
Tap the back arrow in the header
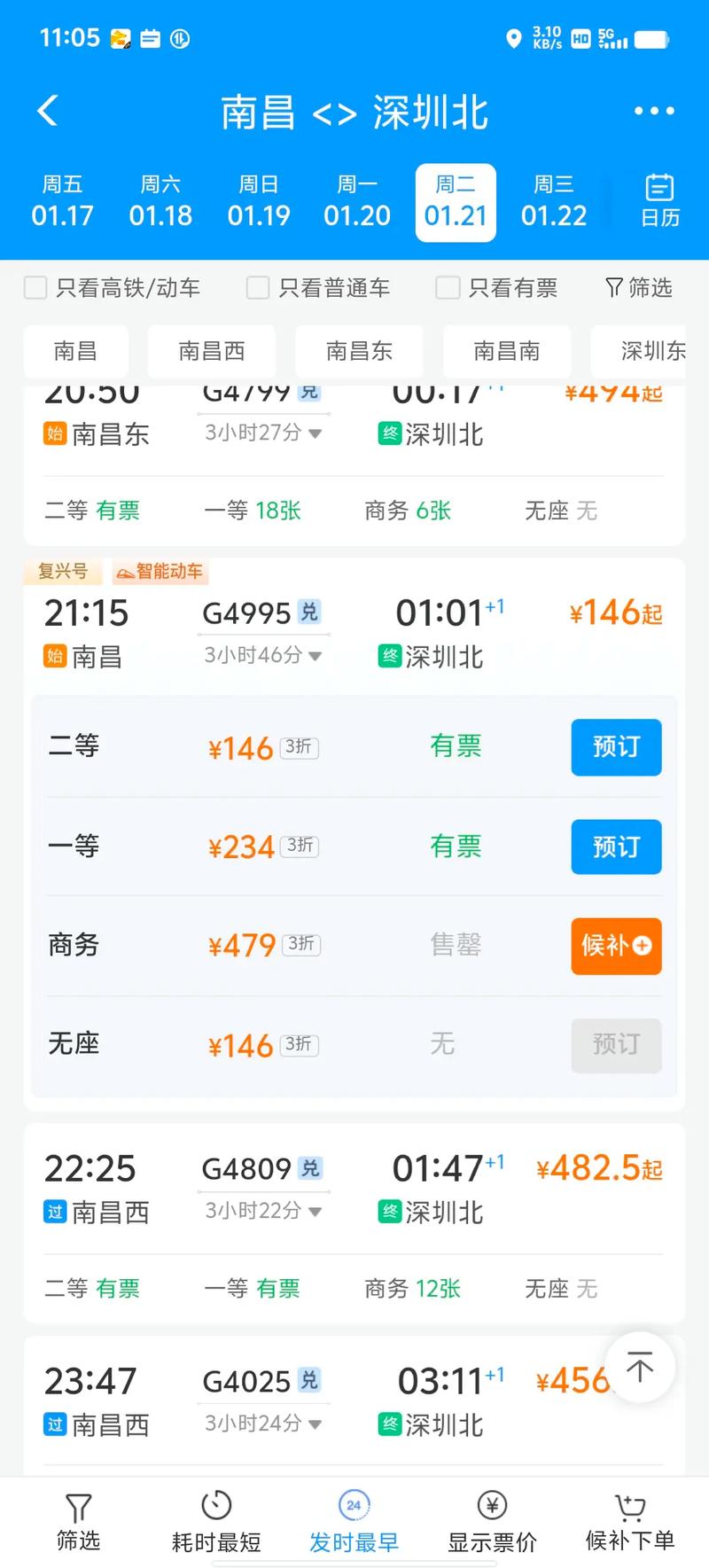46,110
